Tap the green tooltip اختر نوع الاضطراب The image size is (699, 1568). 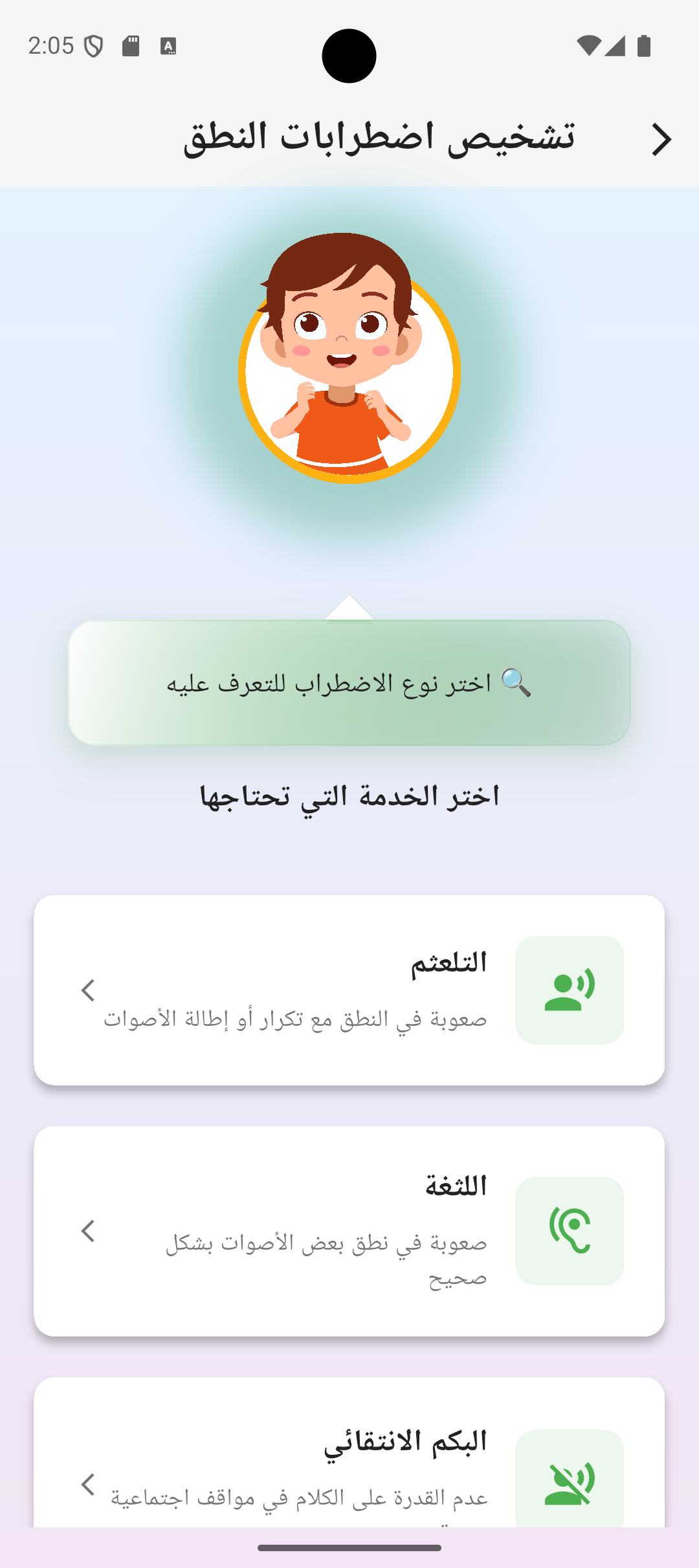click(349, 683)
